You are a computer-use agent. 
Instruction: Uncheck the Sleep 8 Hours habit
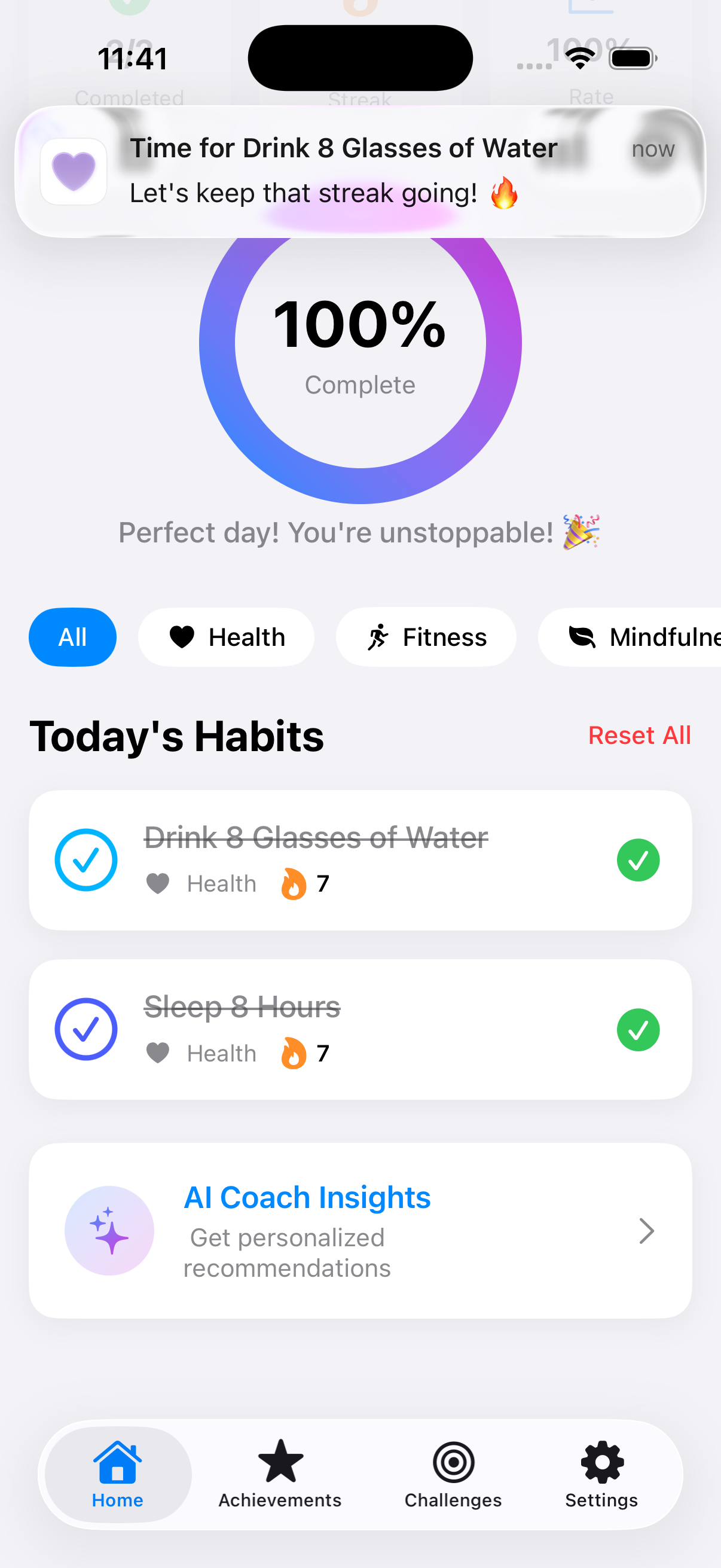coord(85,1029)
